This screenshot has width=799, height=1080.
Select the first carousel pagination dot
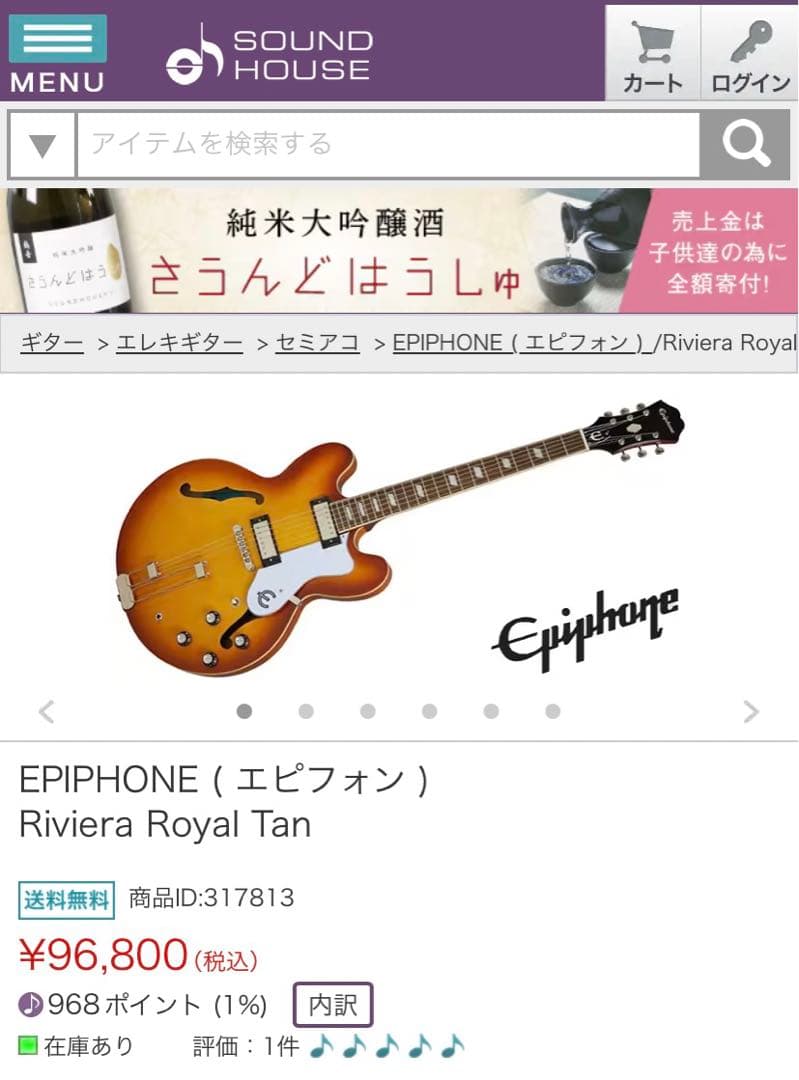pyautogui.click(x=242, y=712)
